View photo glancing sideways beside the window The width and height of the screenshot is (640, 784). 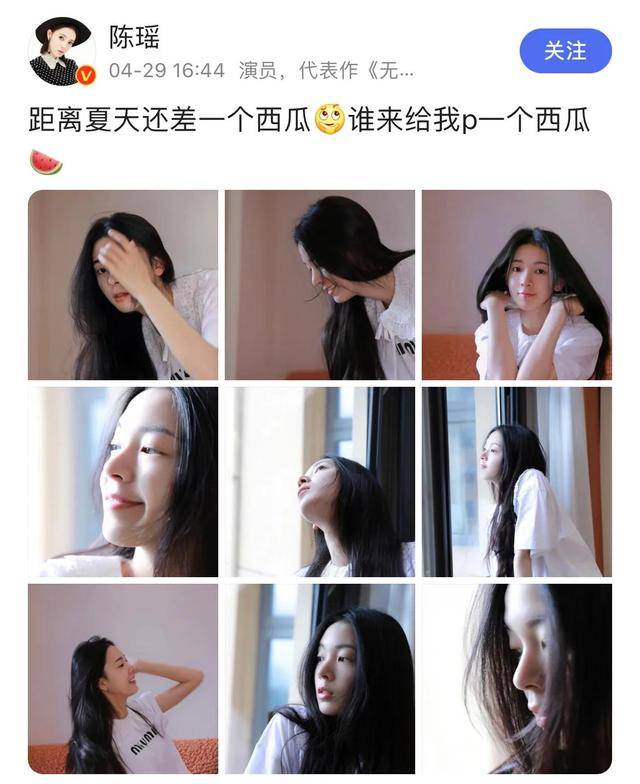[x=320, y=679]
